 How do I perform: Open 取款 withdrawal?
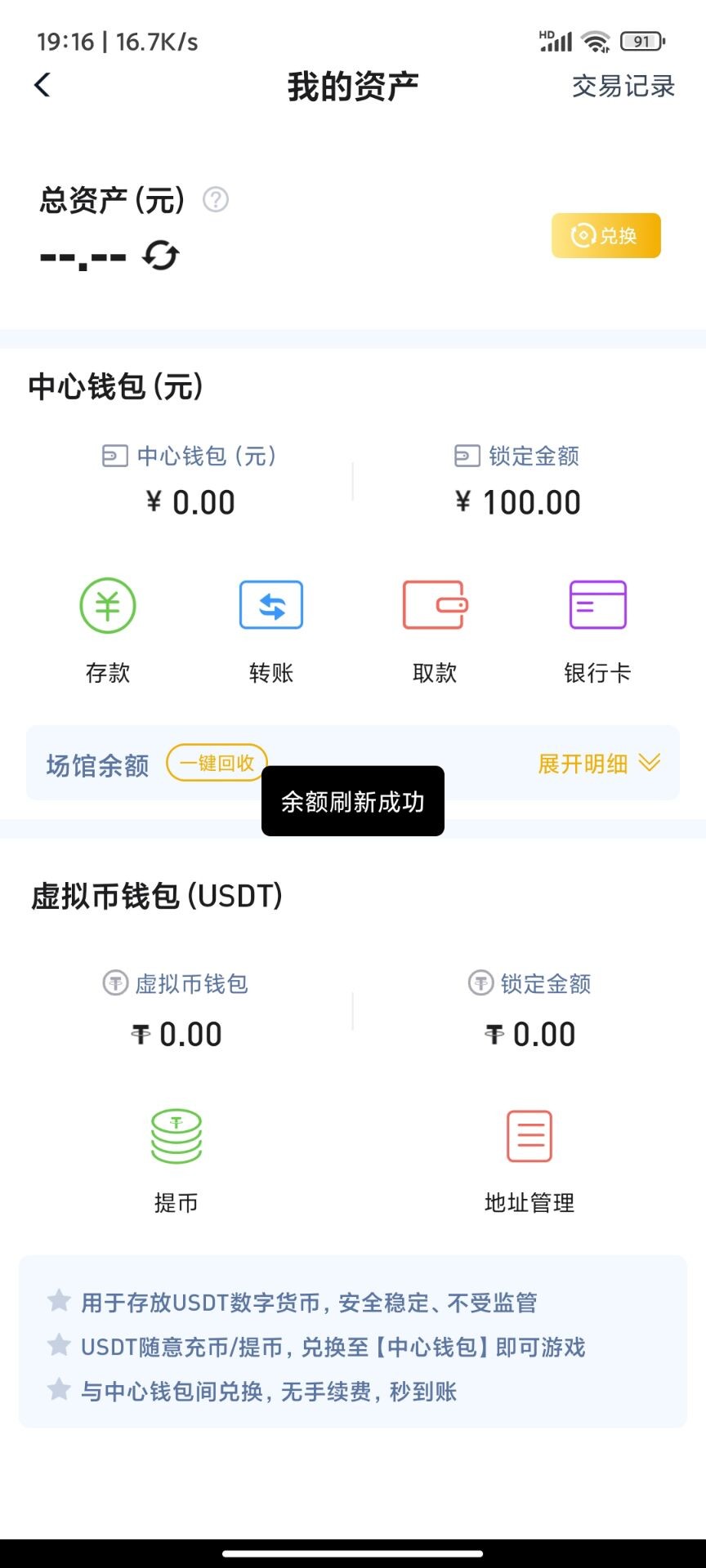[435, 630]
